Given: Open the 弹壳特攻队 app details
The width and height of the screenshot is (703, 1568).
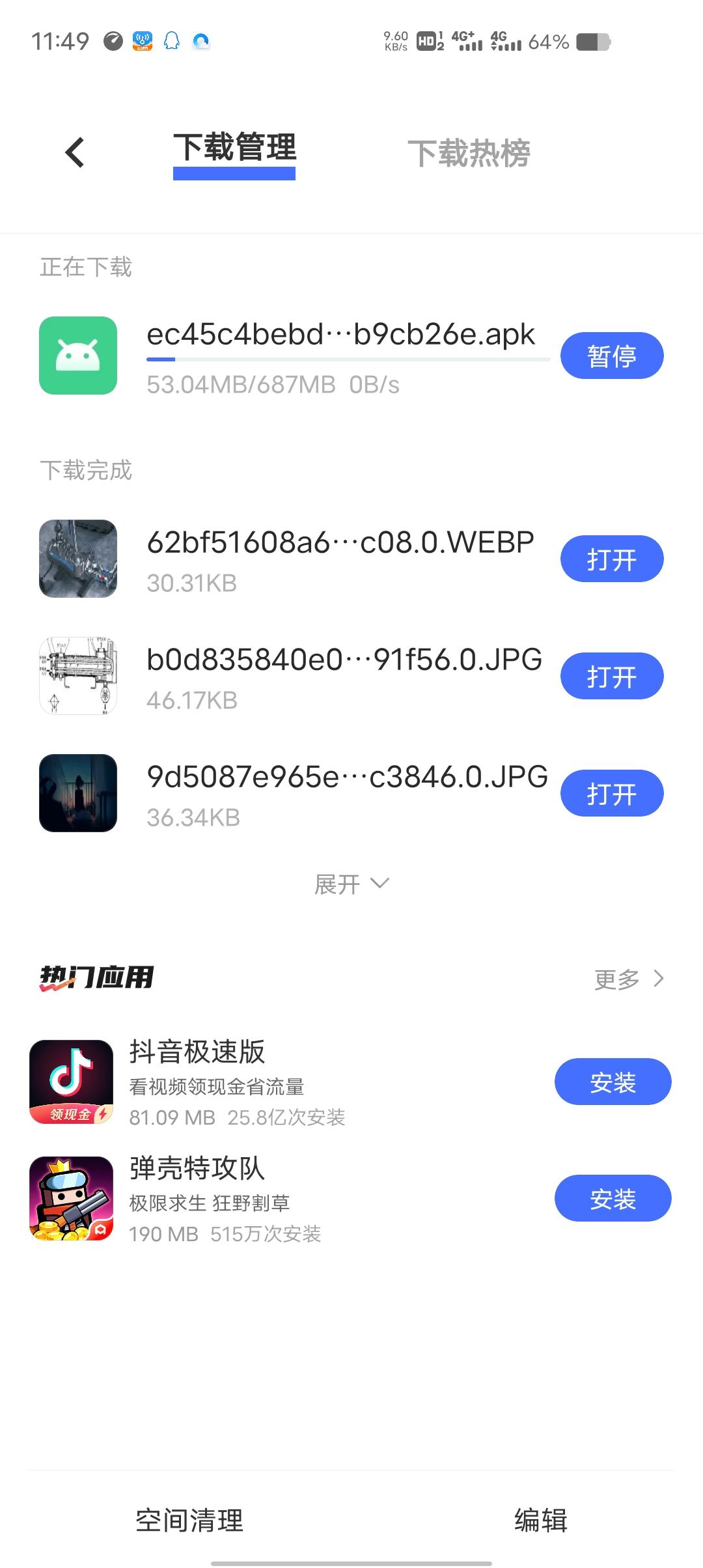Looking at the screenshot, I should pos(197,1169).
